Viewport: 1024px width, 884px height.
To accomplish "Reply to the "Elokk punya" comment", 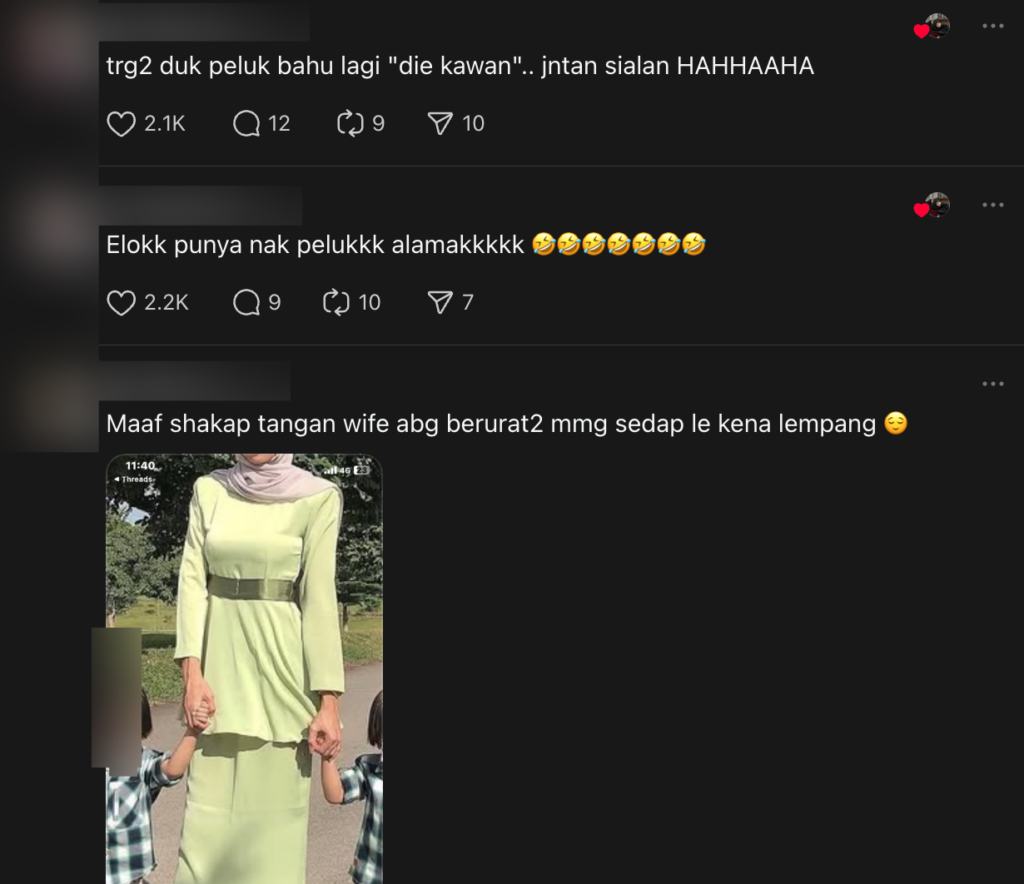I will pos(246,302).
